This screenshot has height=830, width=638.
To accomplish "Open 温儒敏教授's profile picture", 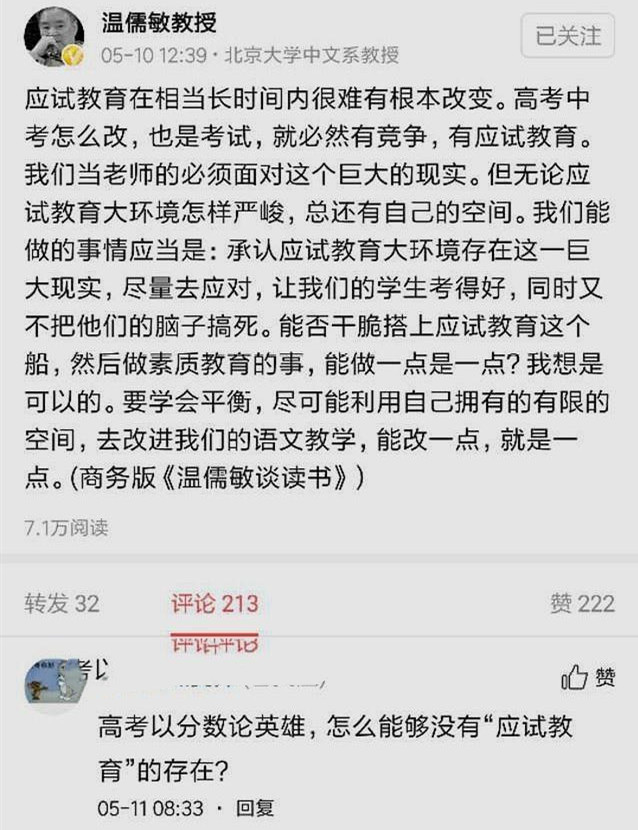I will (x=53, y=37).
